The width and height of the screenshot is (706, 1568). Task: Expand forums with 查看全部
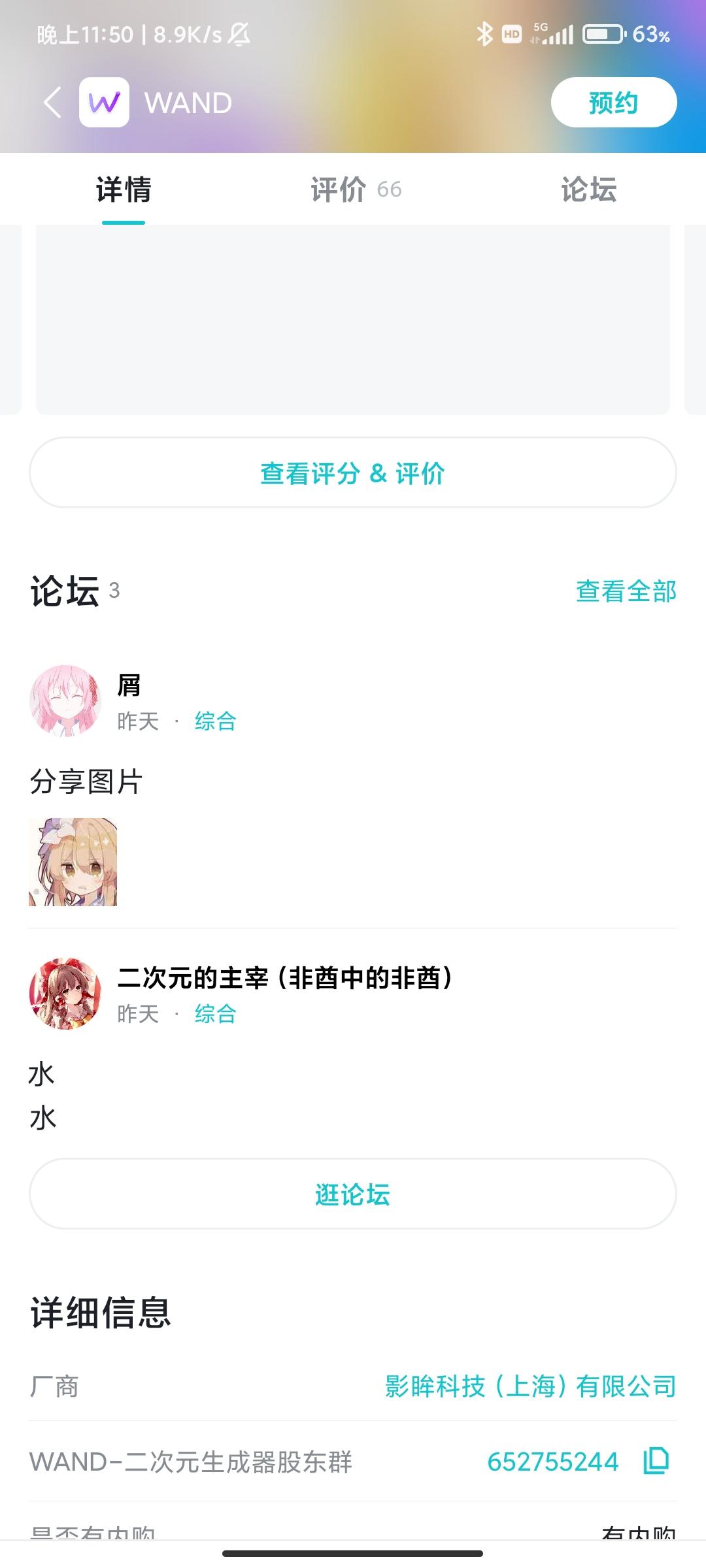[626, 591]
